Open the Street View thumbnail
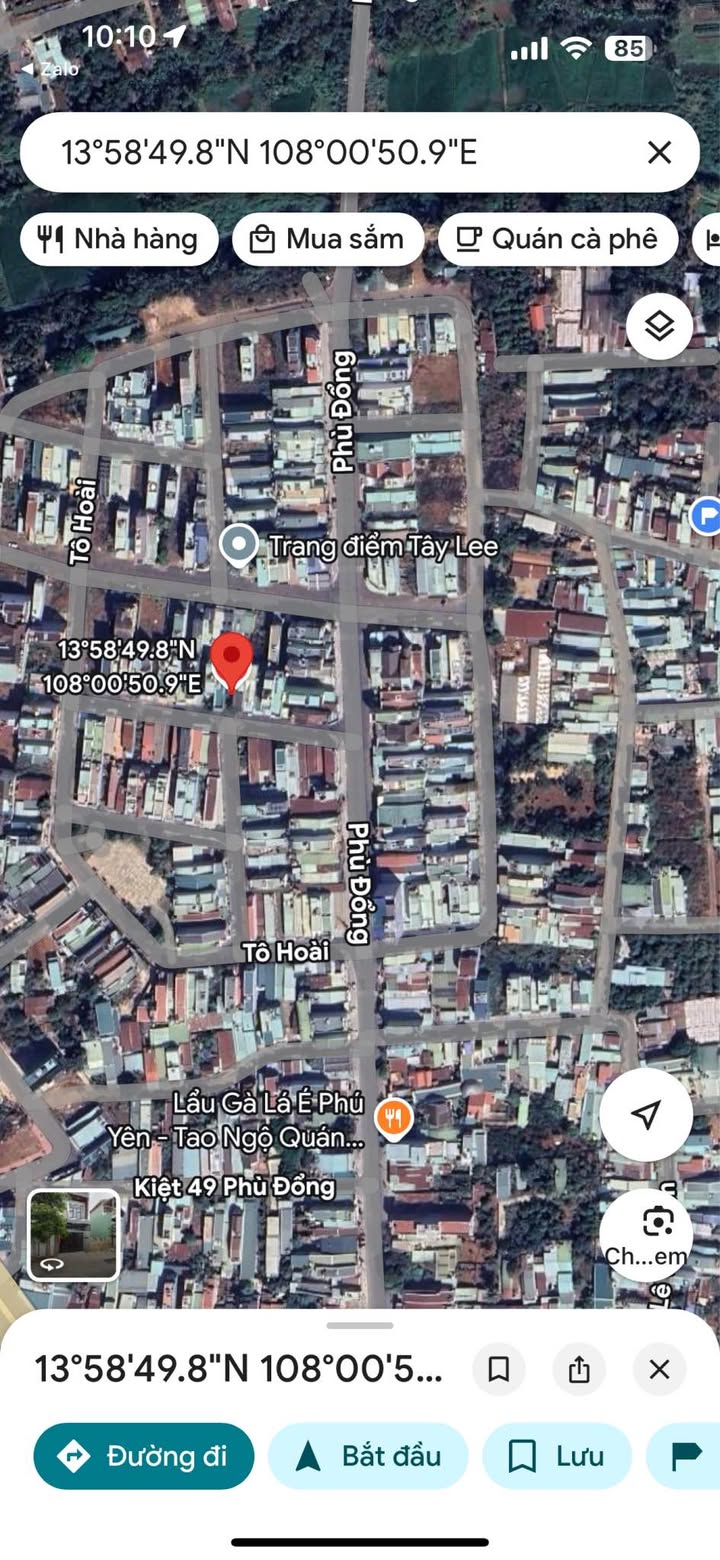 (73, 1234)
